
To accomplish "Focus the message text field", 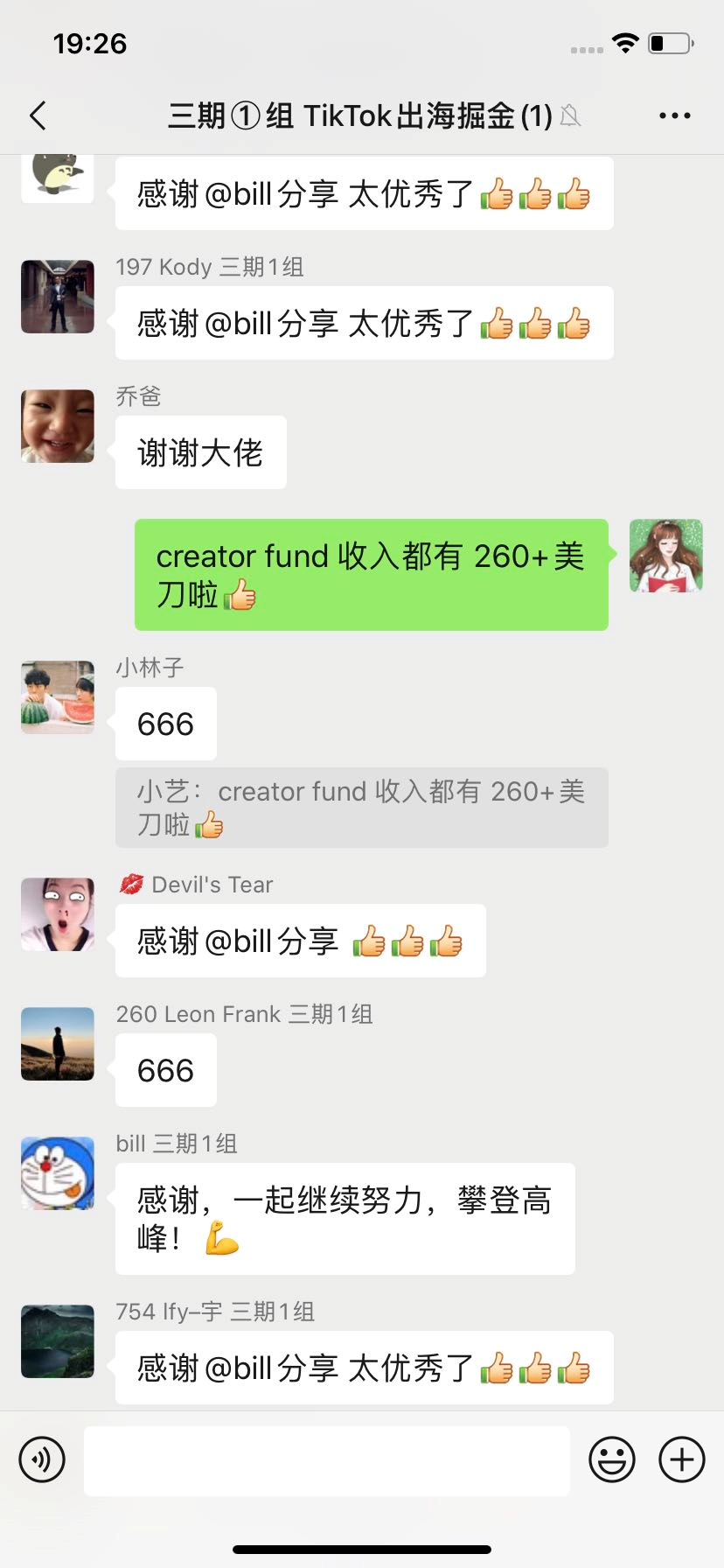I will point(327,1460).
